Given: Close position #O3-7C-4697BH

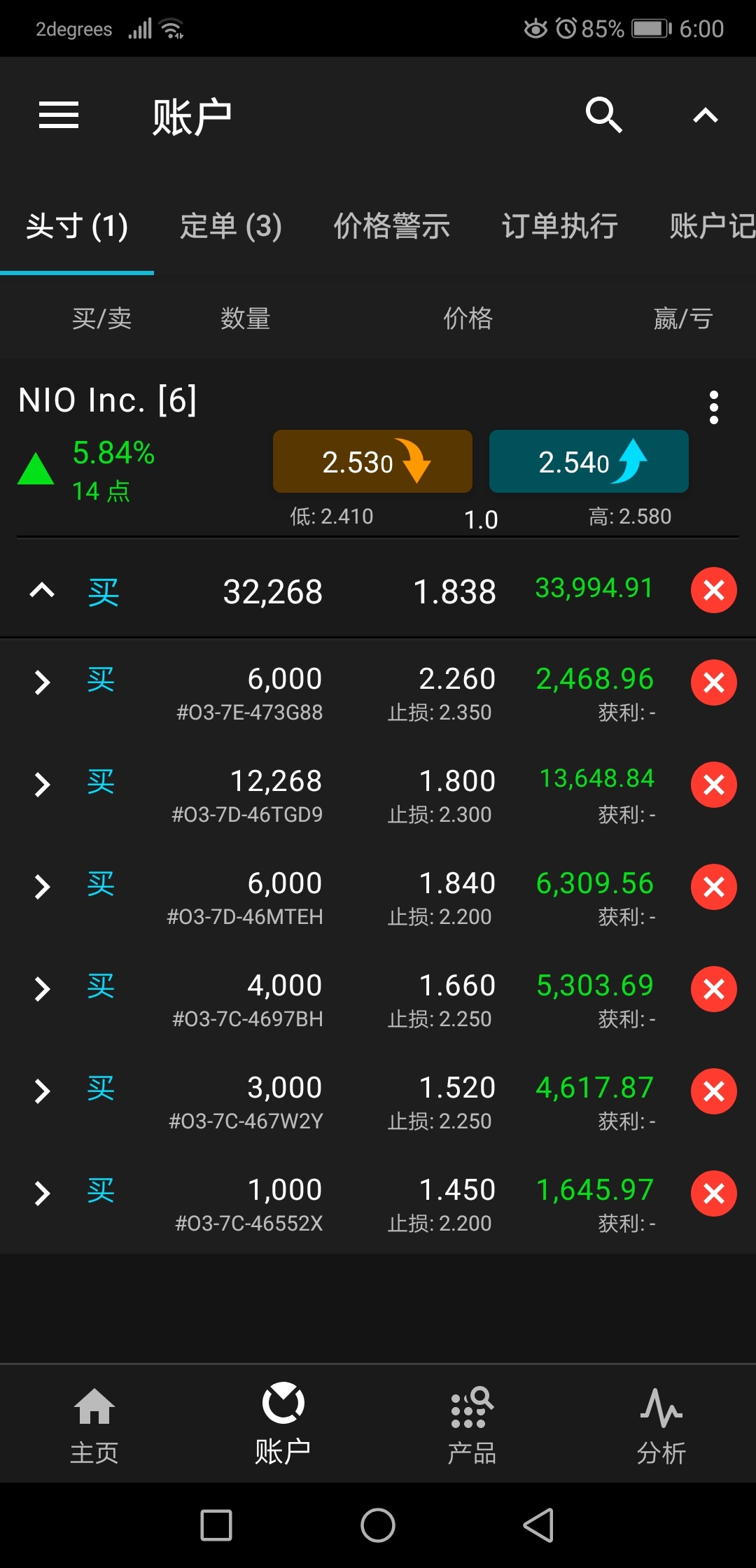Looking at the screenshot, I should click(x=713, y=989).
